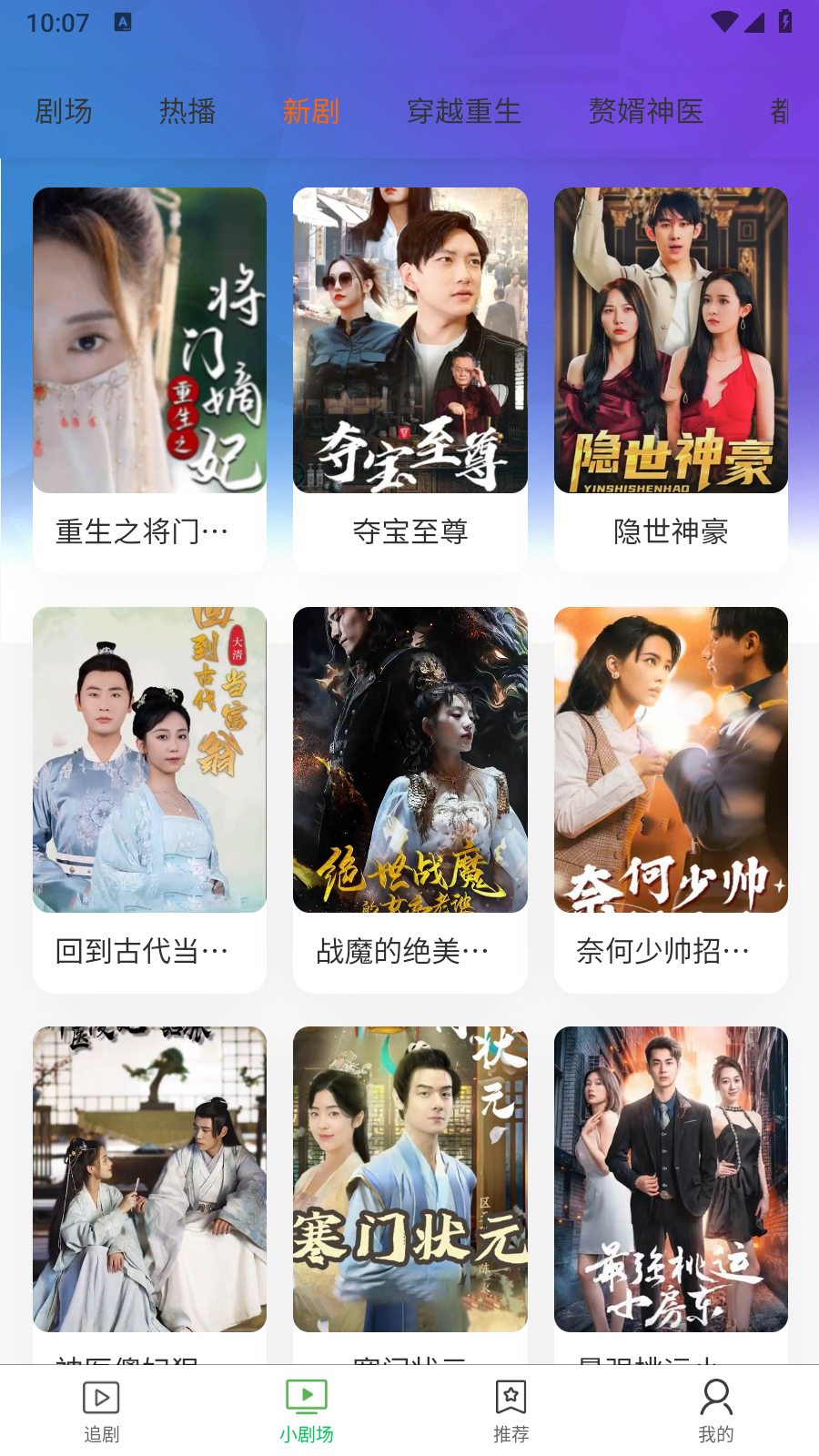This screenshot has width=819, height=1456.
Task: Switch to the 赘婿神医 tab
Action: (x=645, y=111)
